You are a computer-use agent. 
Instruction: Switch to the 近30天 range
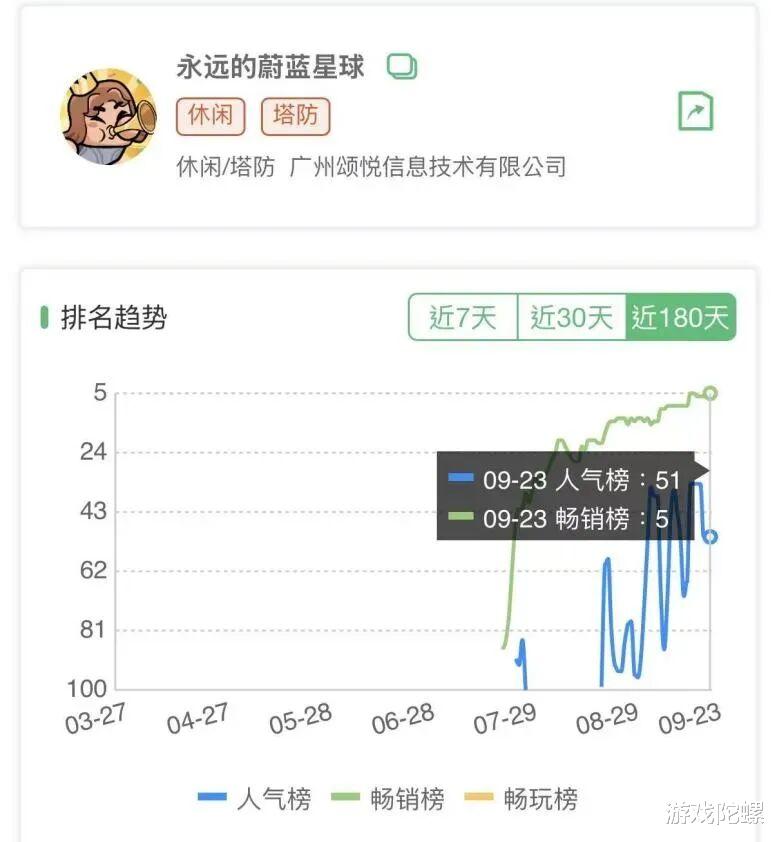(x=572, y=317)
